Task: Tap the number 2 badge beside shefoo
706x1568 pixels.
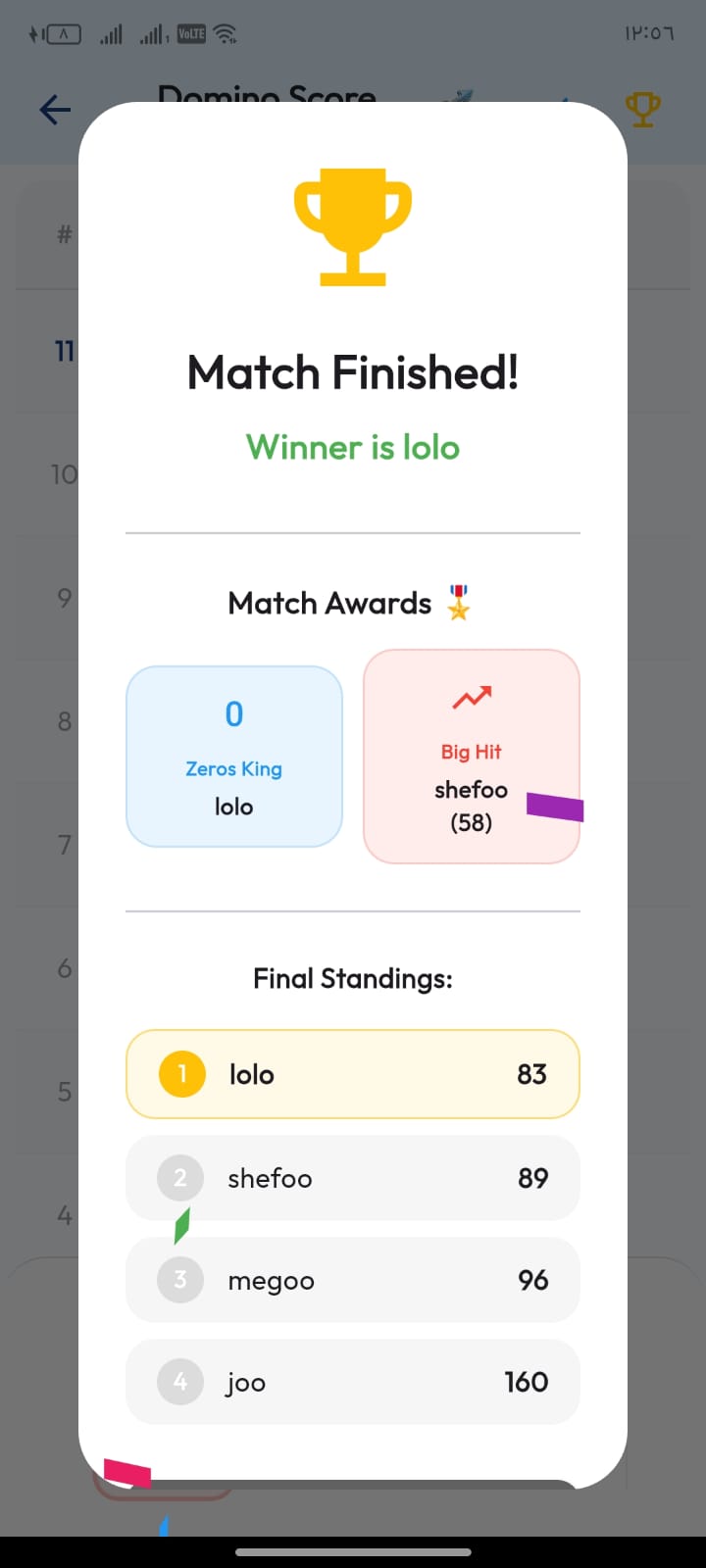Action: pos(179,1178)
